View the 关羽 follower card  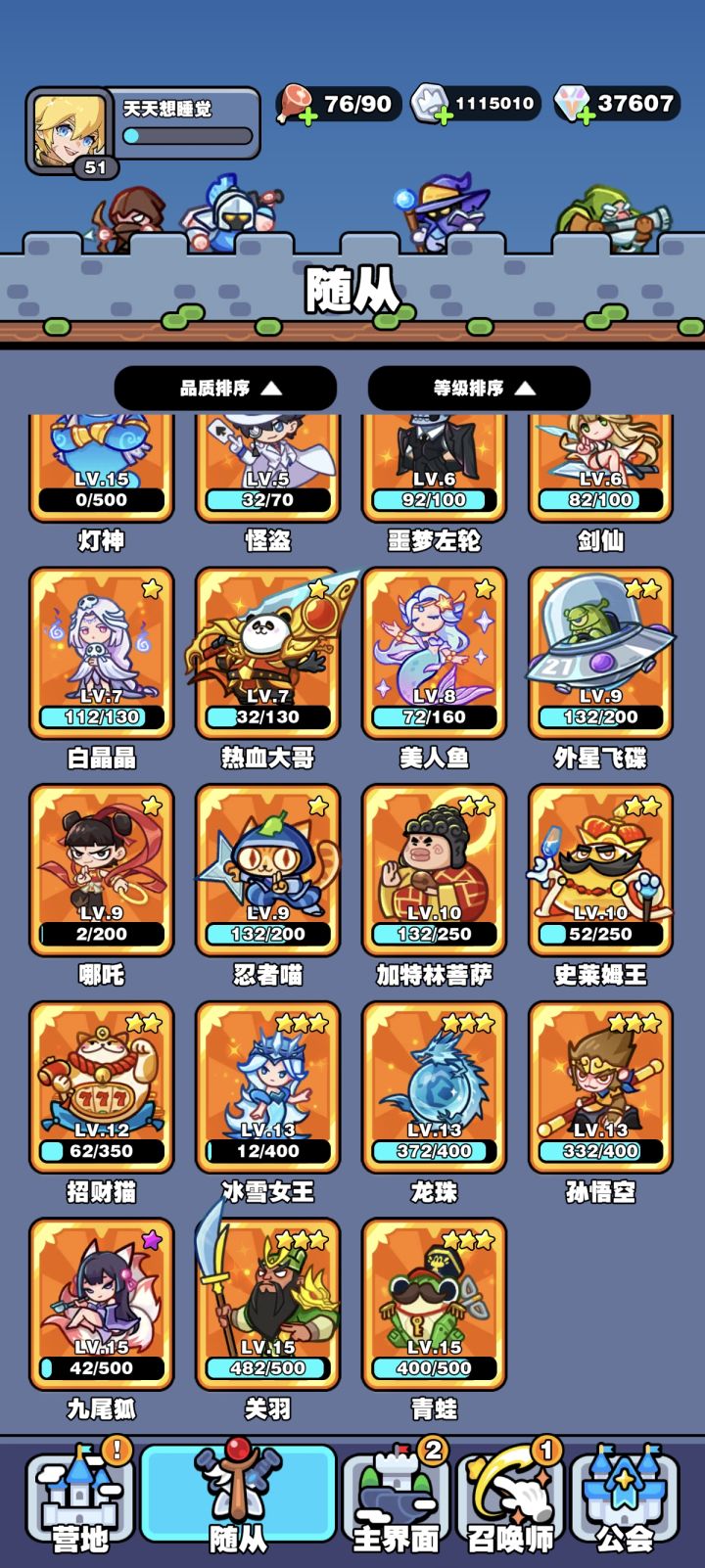pyautogui.click(x=267, y=1305)
